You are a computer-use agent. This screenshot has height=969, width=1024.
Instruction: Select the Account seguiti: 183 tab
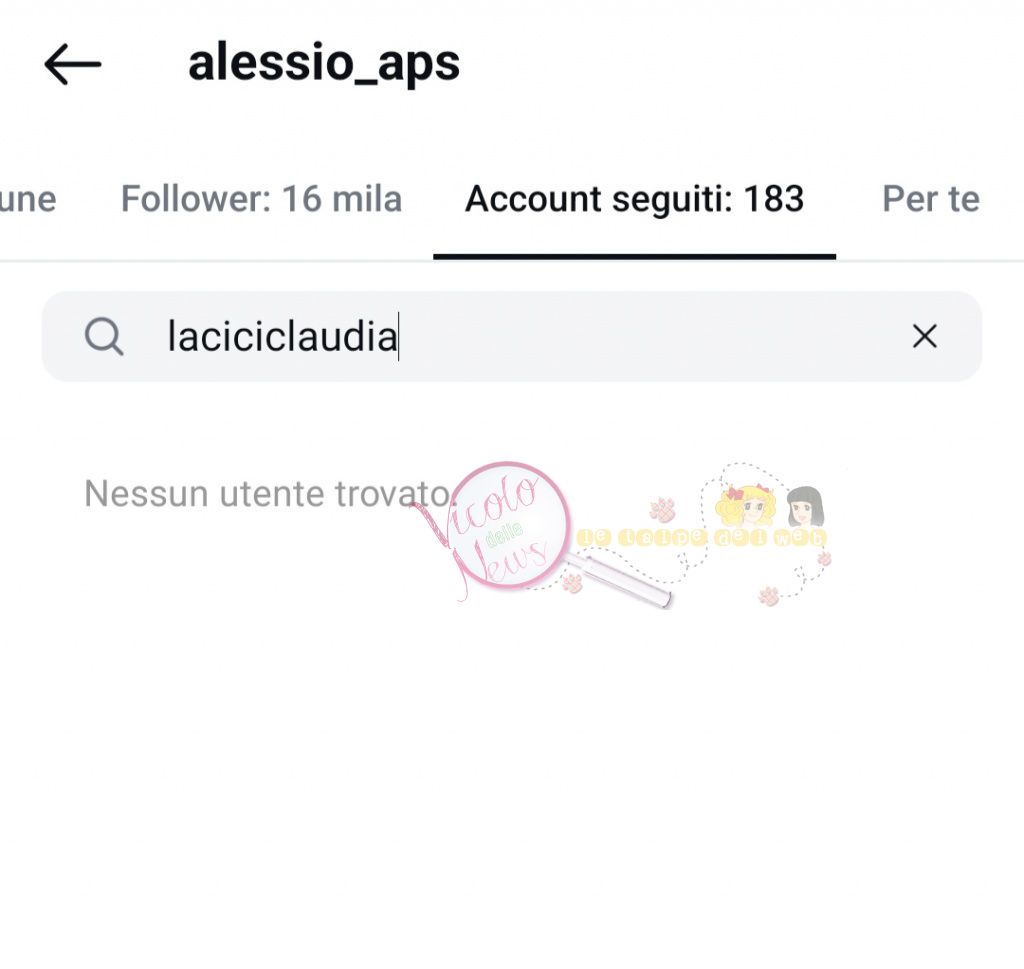pos(634,199)
